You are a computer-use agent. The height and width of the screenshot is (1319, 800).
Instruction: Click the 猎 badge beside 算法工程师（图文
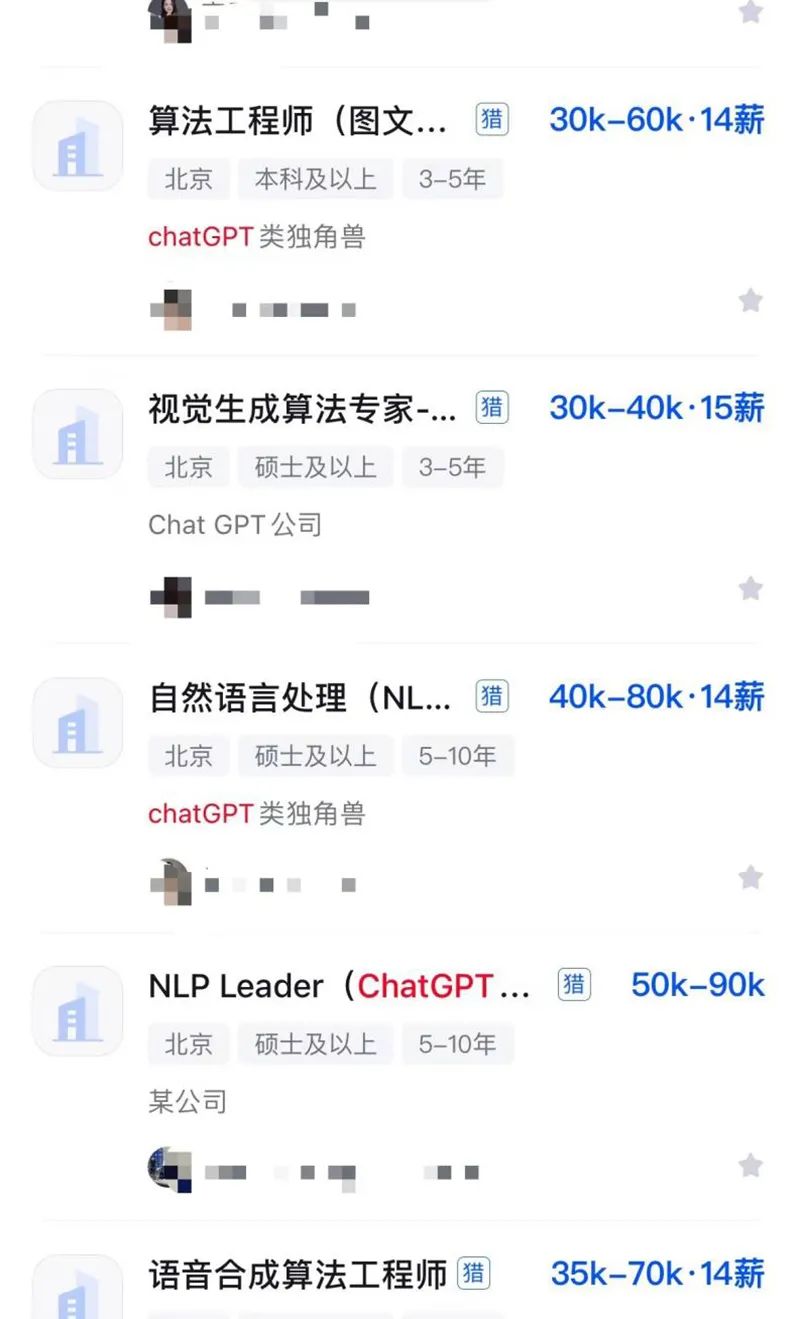click(x=491, y=119)
